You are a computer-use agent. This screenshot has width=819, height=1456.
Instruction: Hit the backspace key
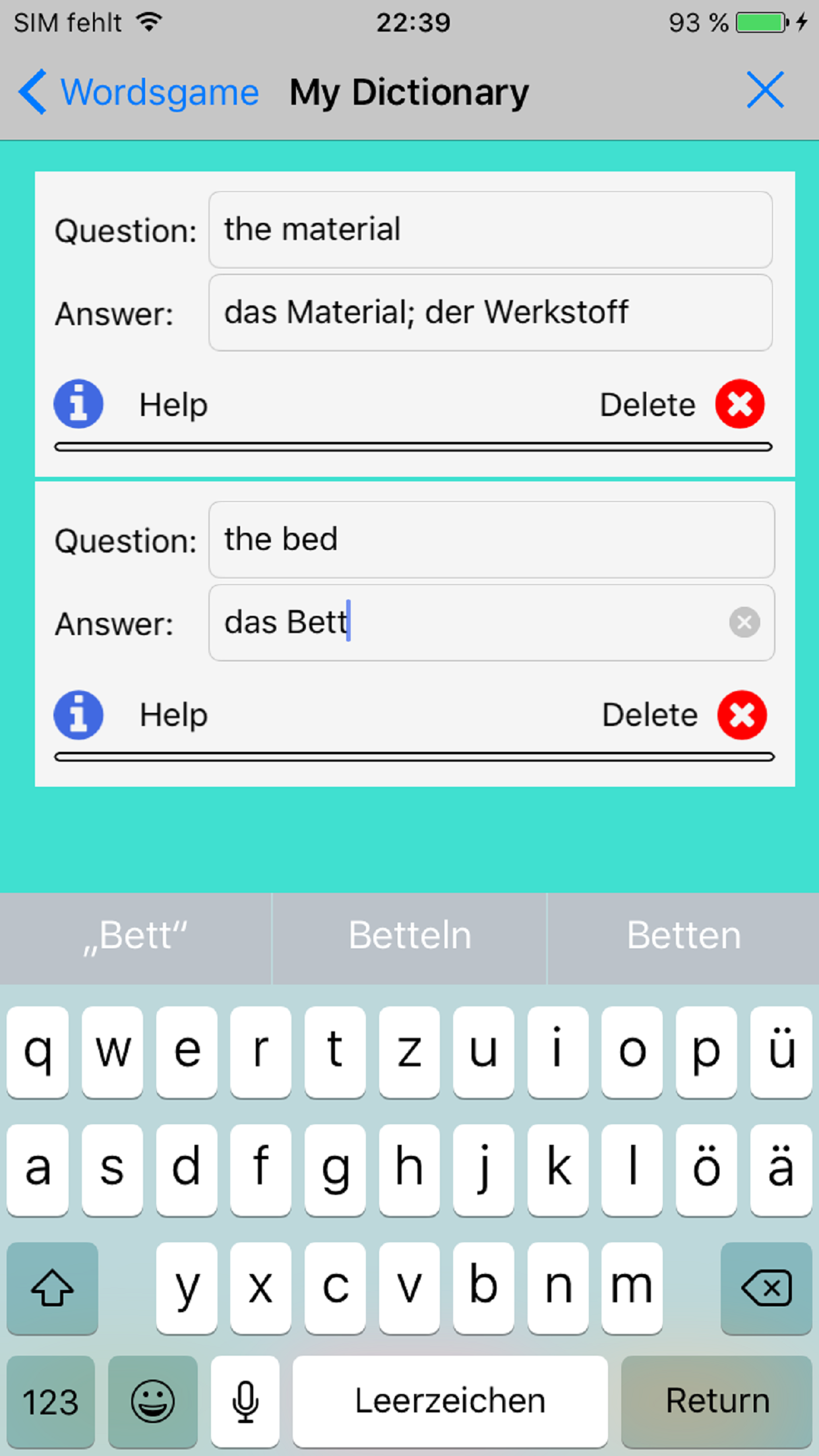(766, 1288)
